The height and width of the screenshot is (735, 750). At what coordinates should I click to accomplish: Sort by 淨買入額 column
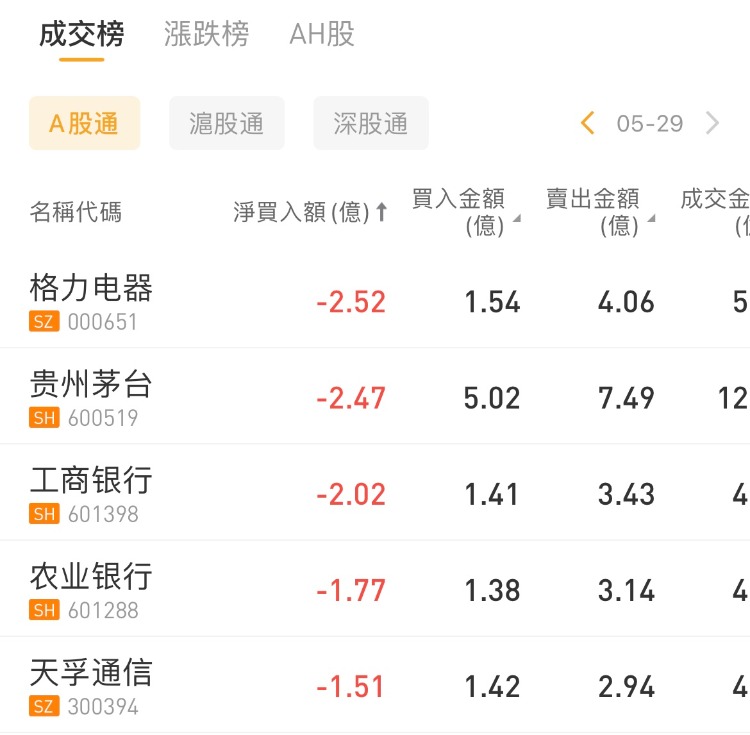(310, 212)
